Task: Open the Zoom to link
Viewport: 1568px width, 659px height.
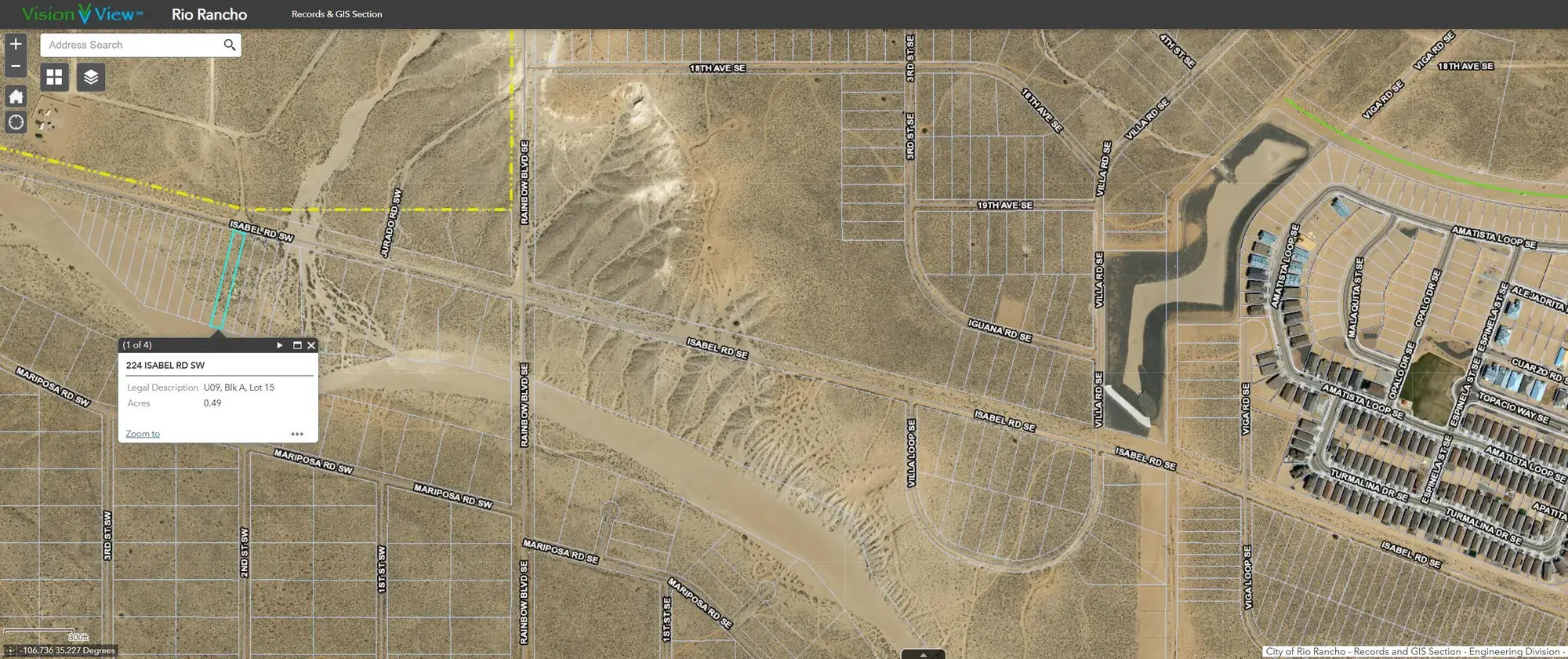Action: (x=143, y=434)
